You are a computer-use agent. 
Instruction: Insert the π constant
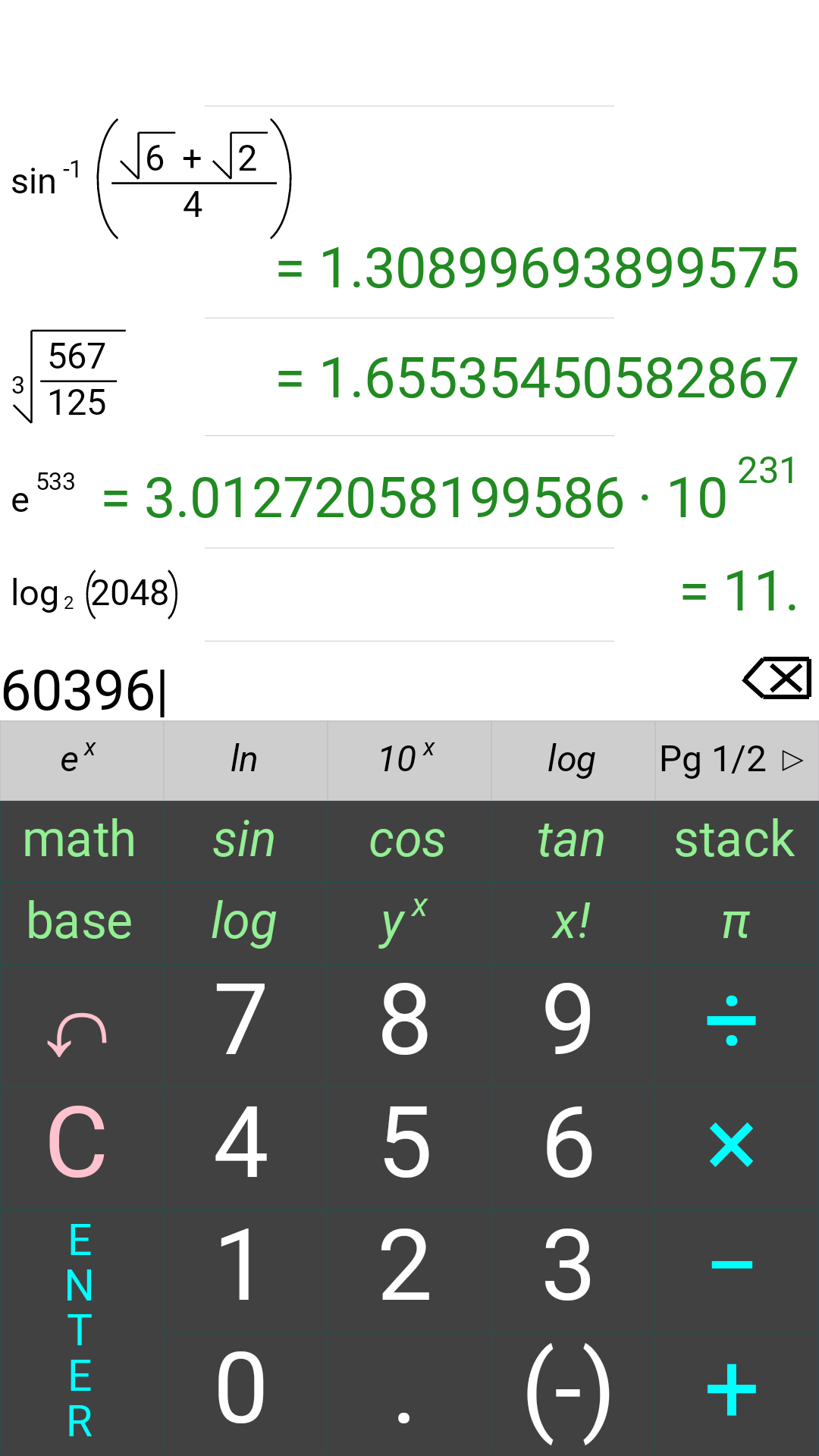click(x=733, y=921)
